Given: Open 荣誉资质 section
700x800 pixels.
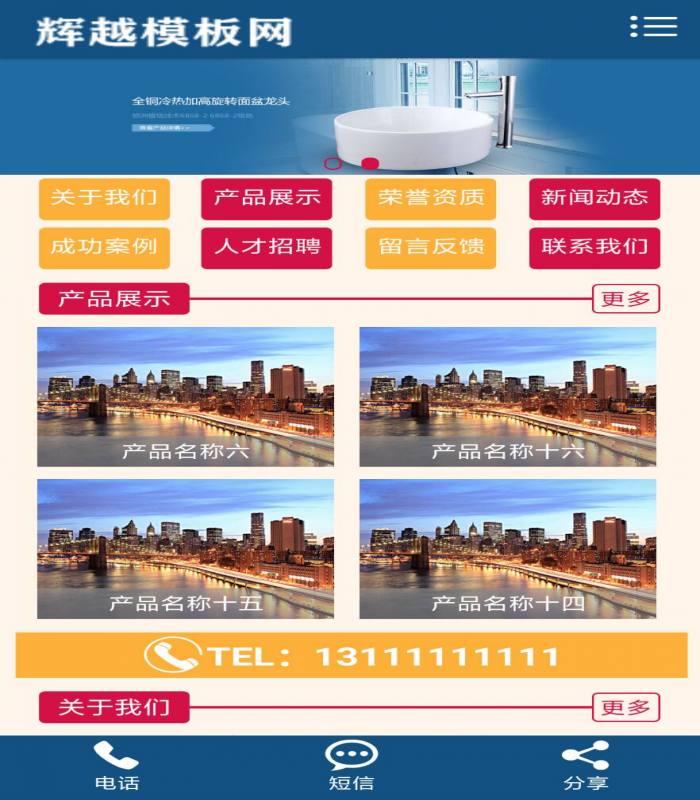Looking at the screenshot, I should click(x=431, y=198).
